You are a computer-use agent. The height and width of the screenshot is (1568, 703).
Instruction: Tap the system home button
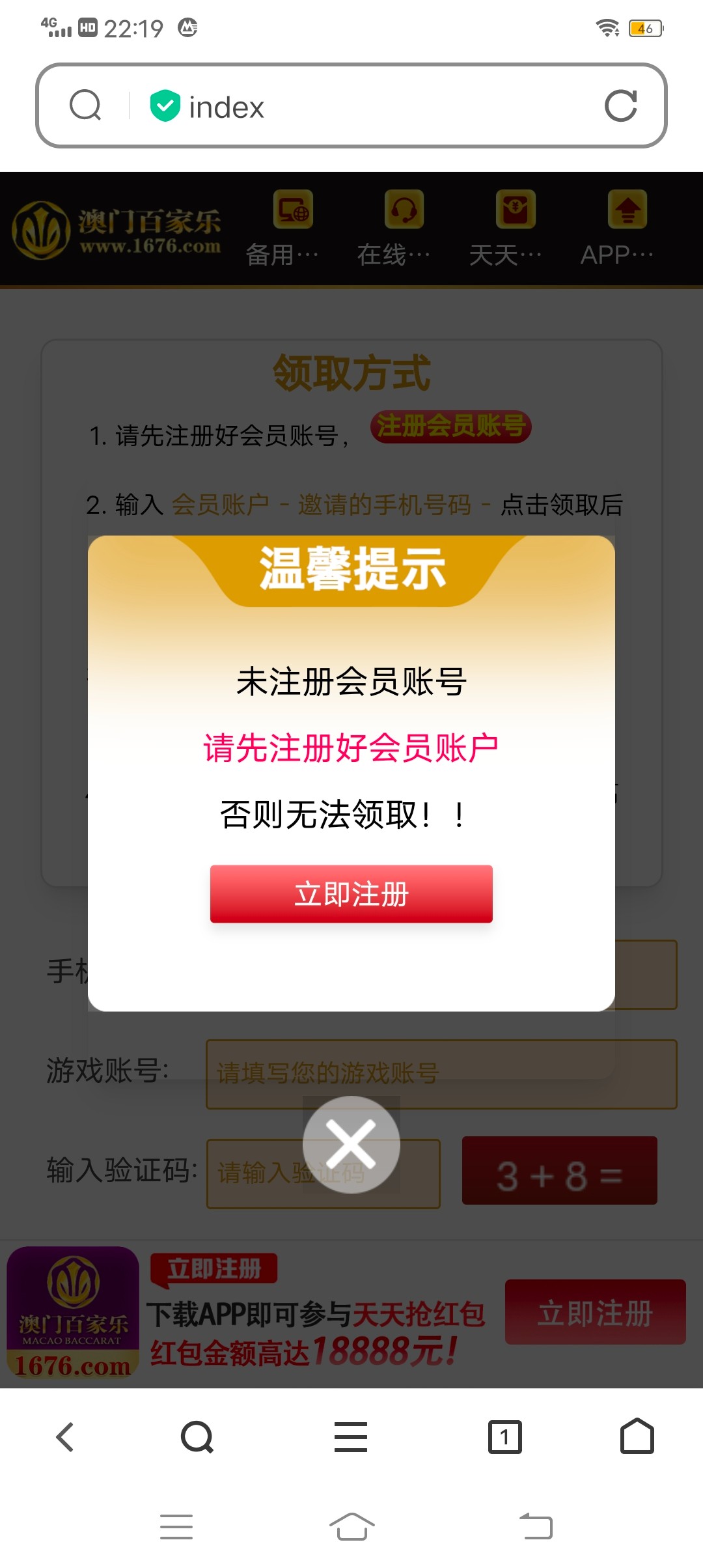click(351, 1526)
